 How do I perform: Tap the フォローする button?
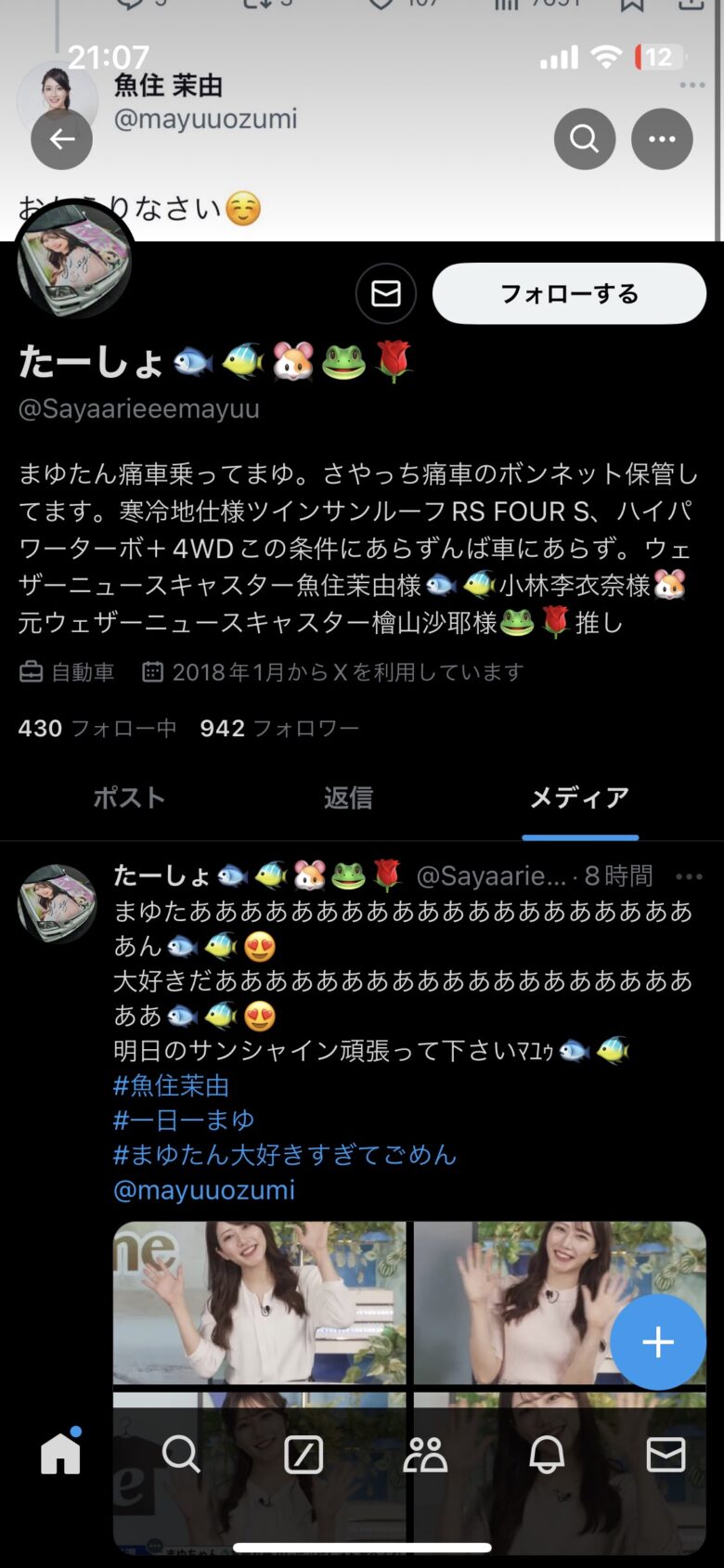point(568,293)
